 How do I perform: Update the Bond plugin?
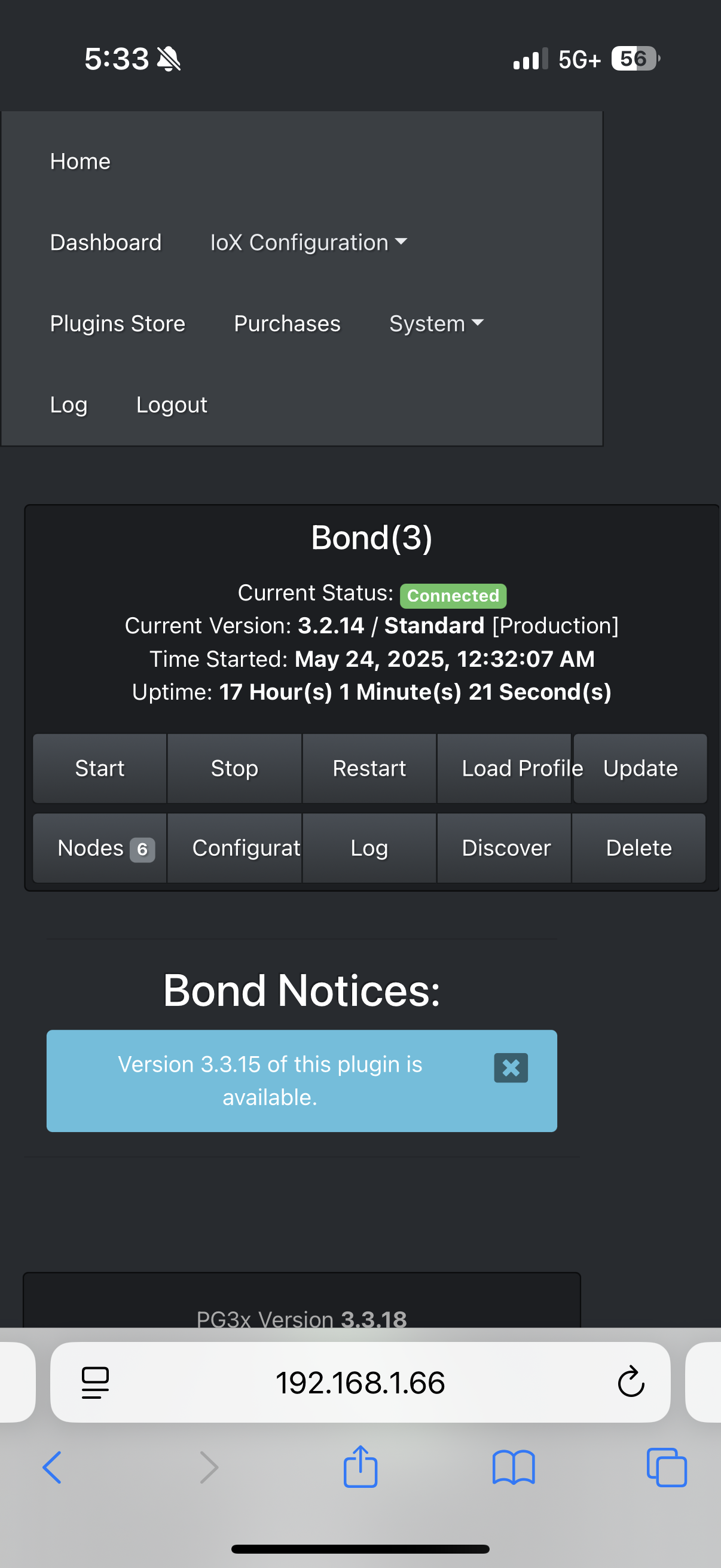tap(640, 768)
